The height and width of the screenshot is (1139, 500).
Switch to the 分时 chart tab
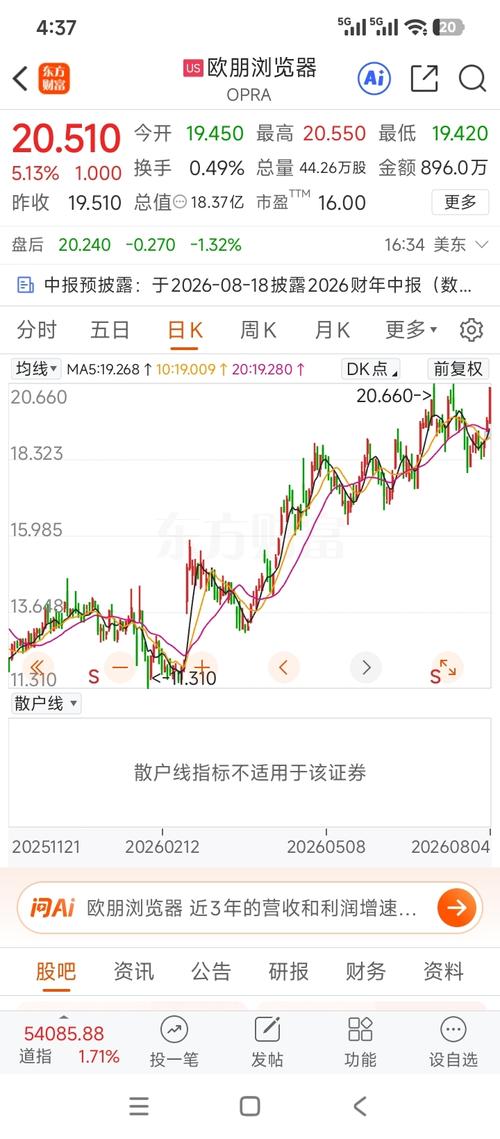pyautogui.click(x=36, y=330)
